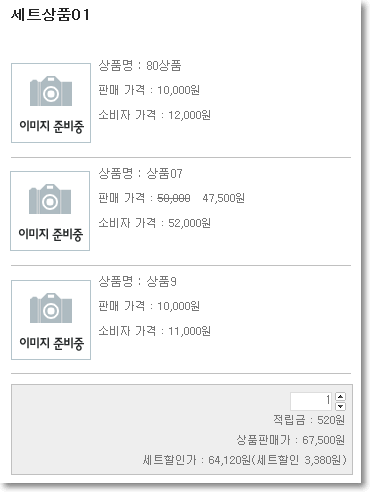370x492 pixels.
Task: Open the 80상품 product image
Action: click(51, 103)
